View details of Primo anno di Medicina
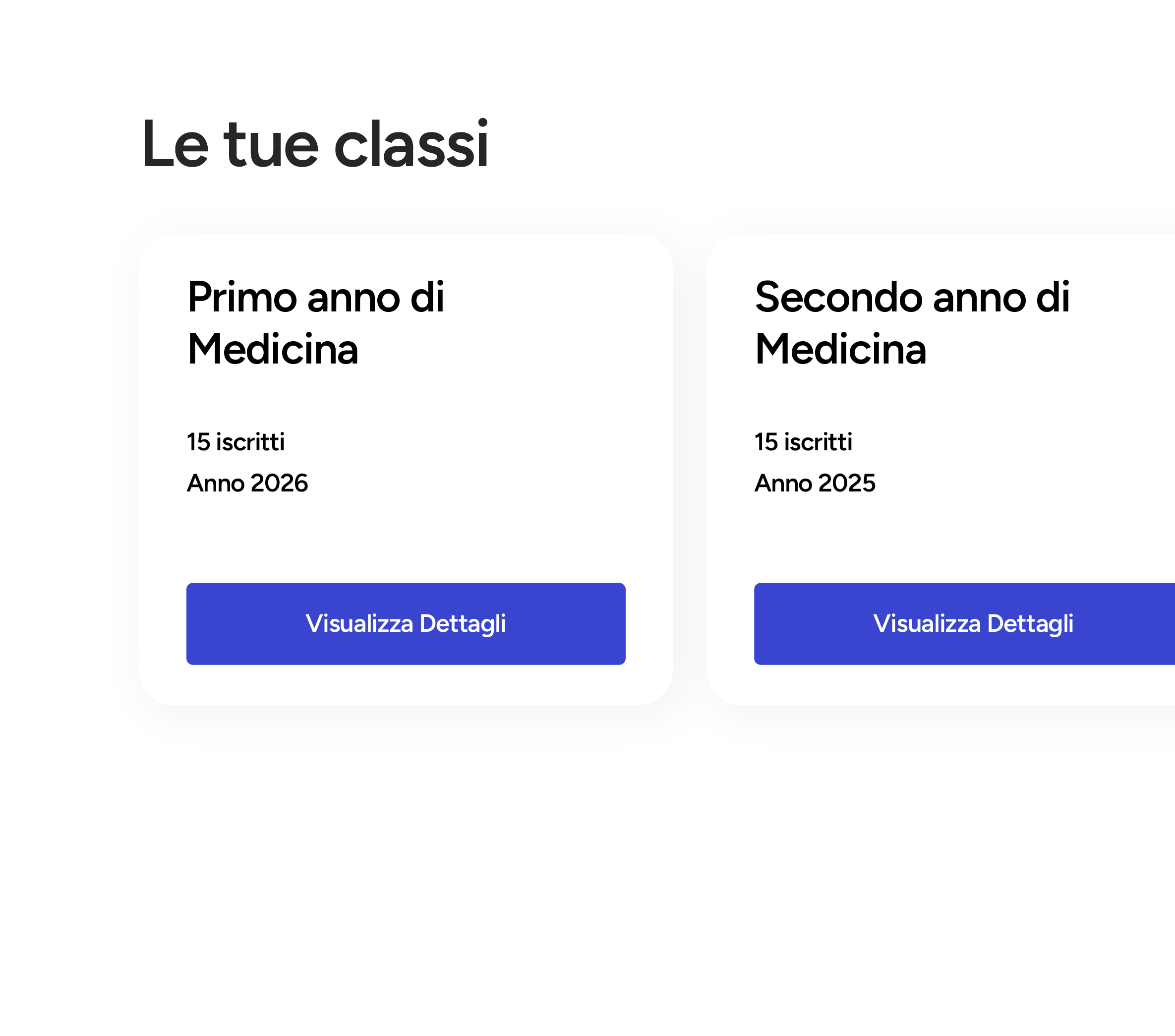 click(x=405, y=624)
